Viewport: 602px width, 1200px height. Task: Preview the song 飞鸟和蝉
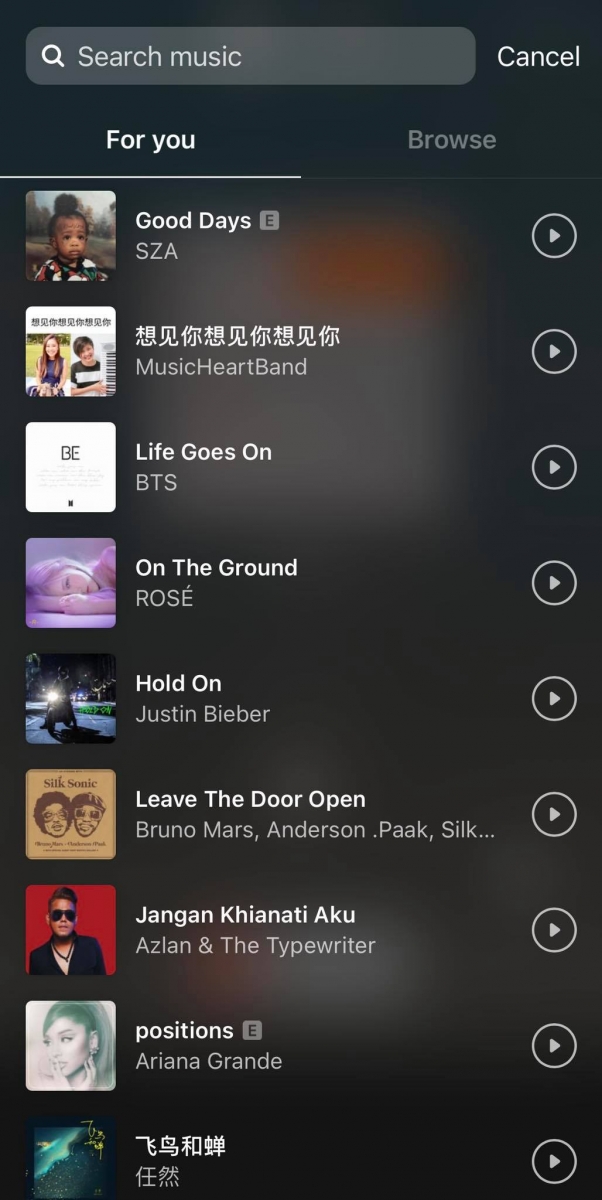coord(554,1161)
